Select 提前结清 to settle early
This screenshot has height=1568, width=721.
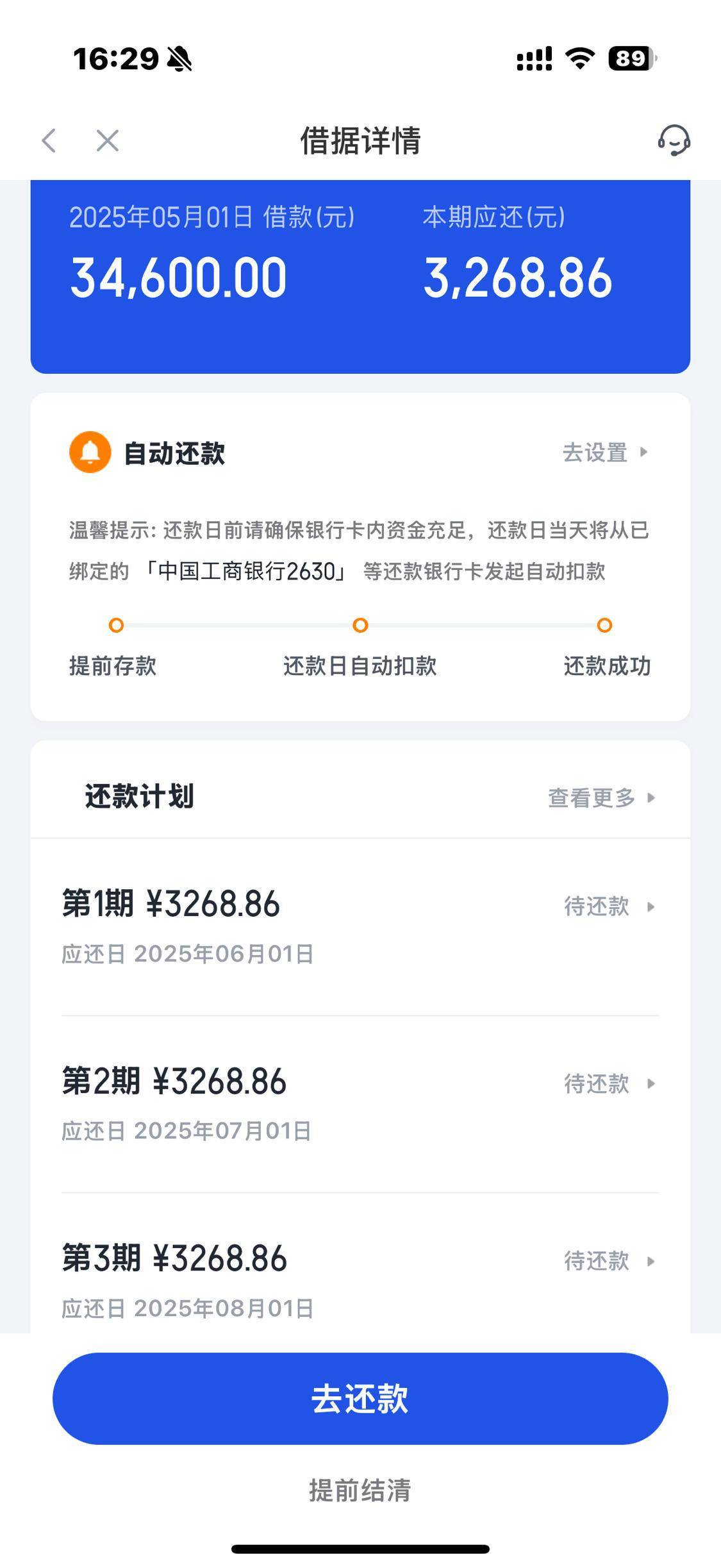point(360,1490)
